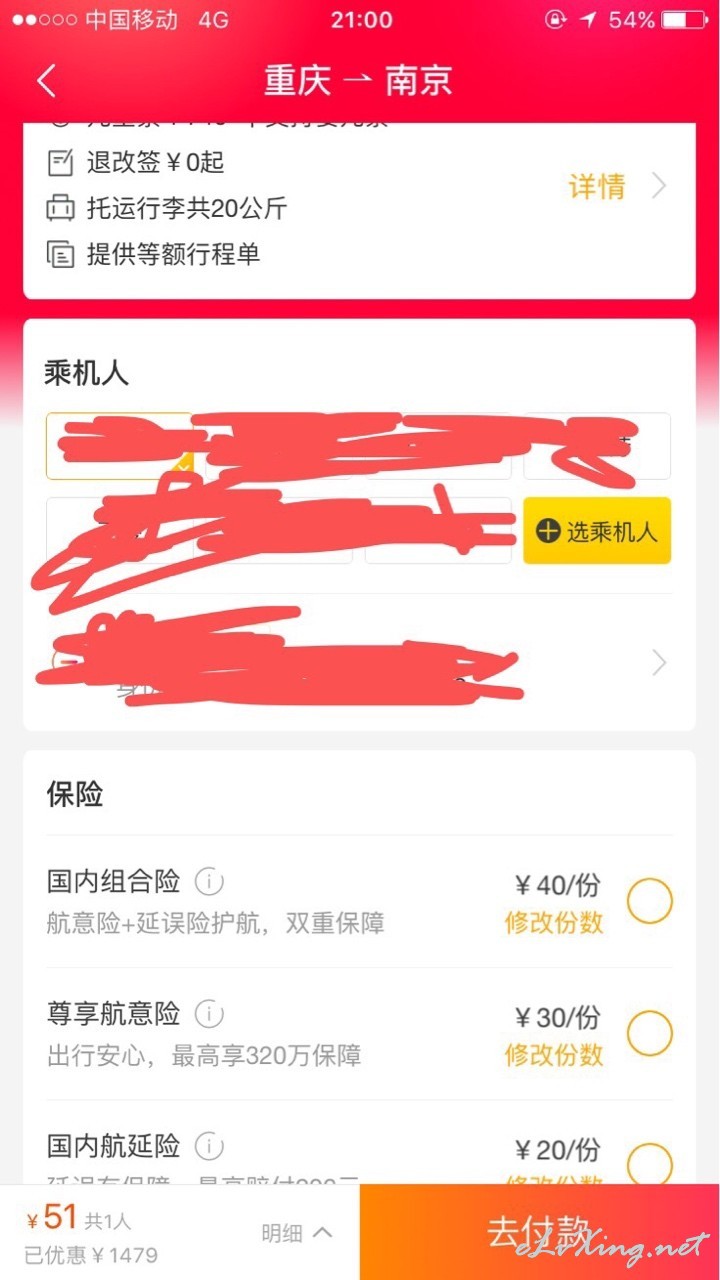
Task: Open info icon next to 尊享航意险
Action: (x=209, y=1014)
